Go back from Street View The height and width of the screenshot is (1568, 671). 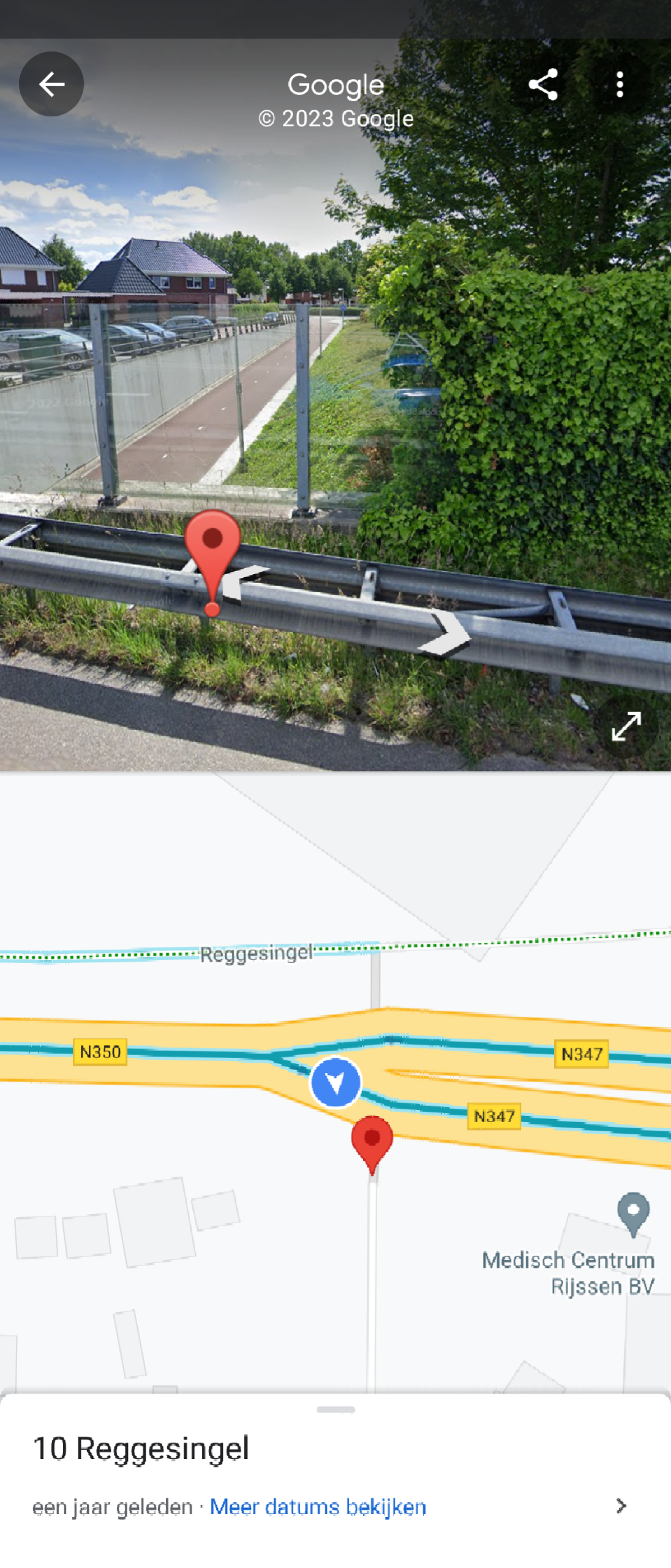pyautogui.click(x=51, y=84)
